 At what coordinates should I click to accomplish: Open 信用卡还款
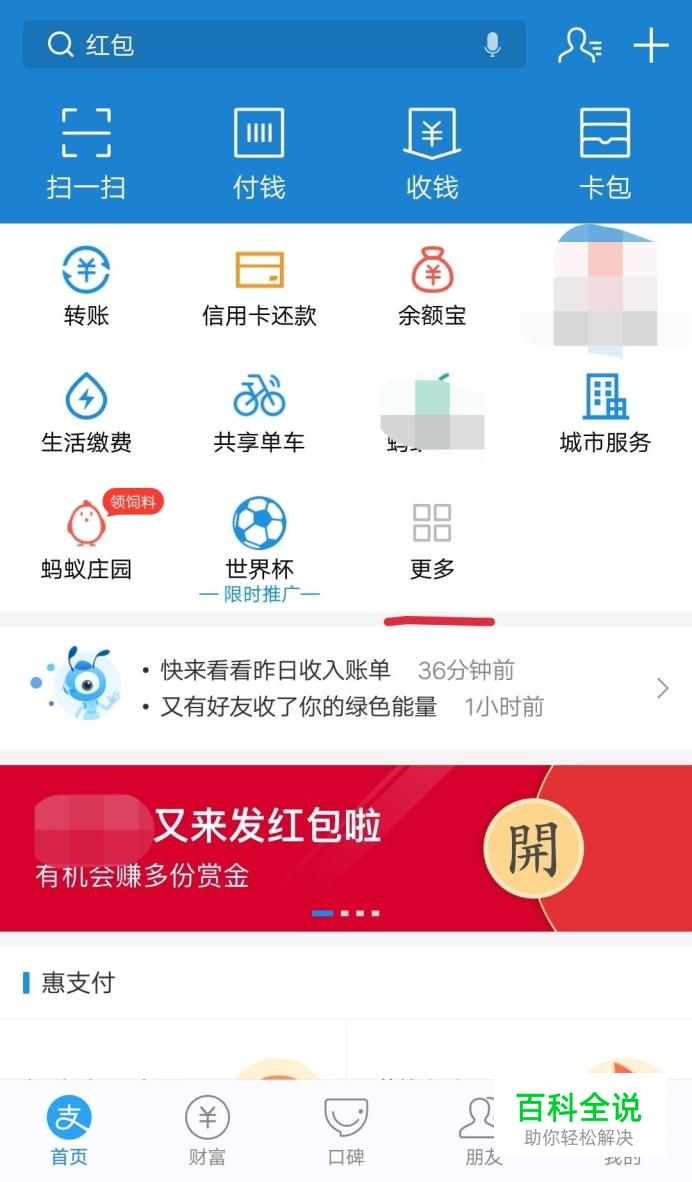coord(259,287)
